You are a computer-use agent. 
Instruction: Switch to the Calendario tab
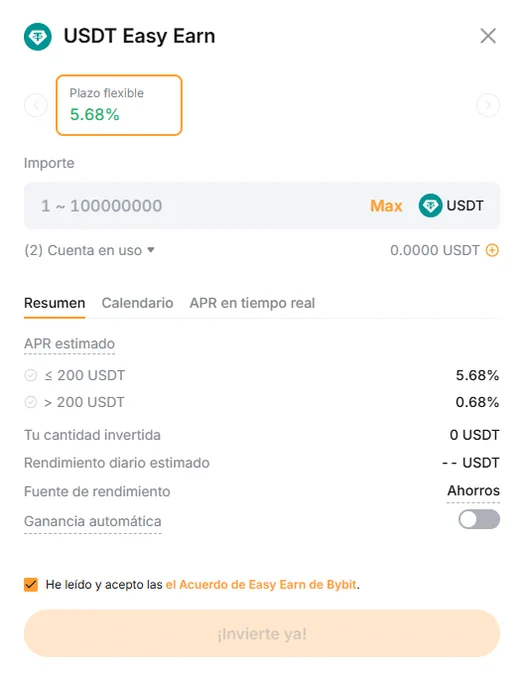click(137, 303)
